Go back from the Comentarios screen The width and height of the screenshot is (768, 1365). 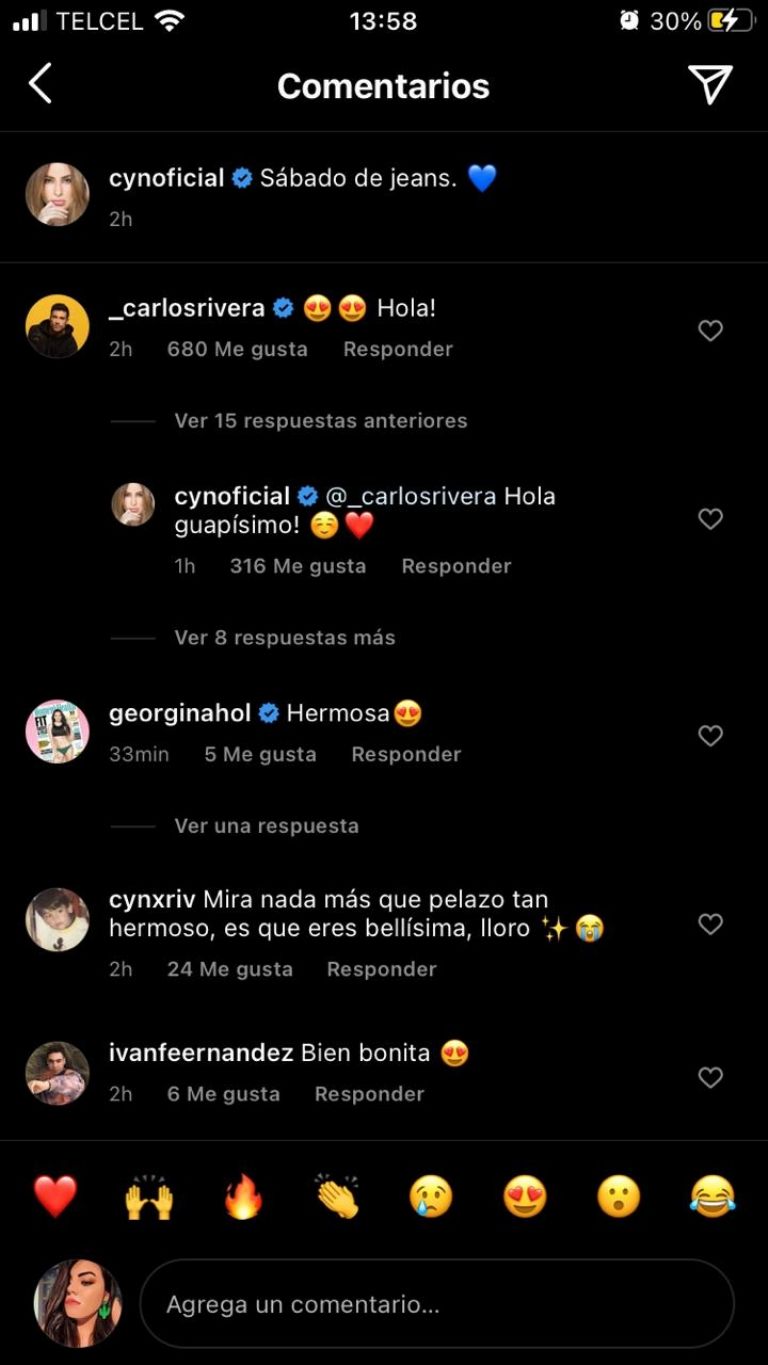tap(40, 85)
